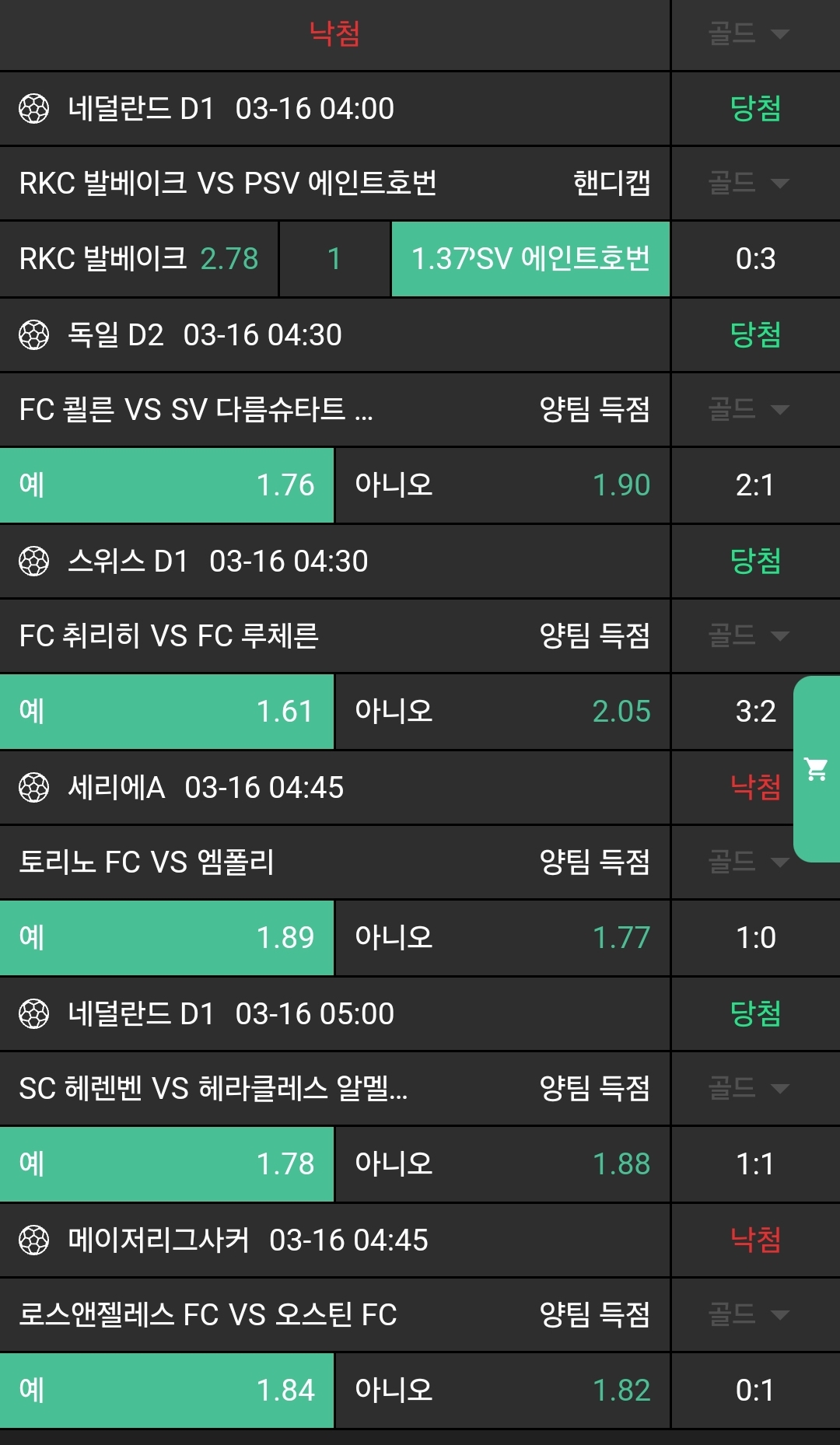Expand 골드 dropdown for FC 쾰른 match
The width and height of the screenshot is (840, 1445).
749,410
